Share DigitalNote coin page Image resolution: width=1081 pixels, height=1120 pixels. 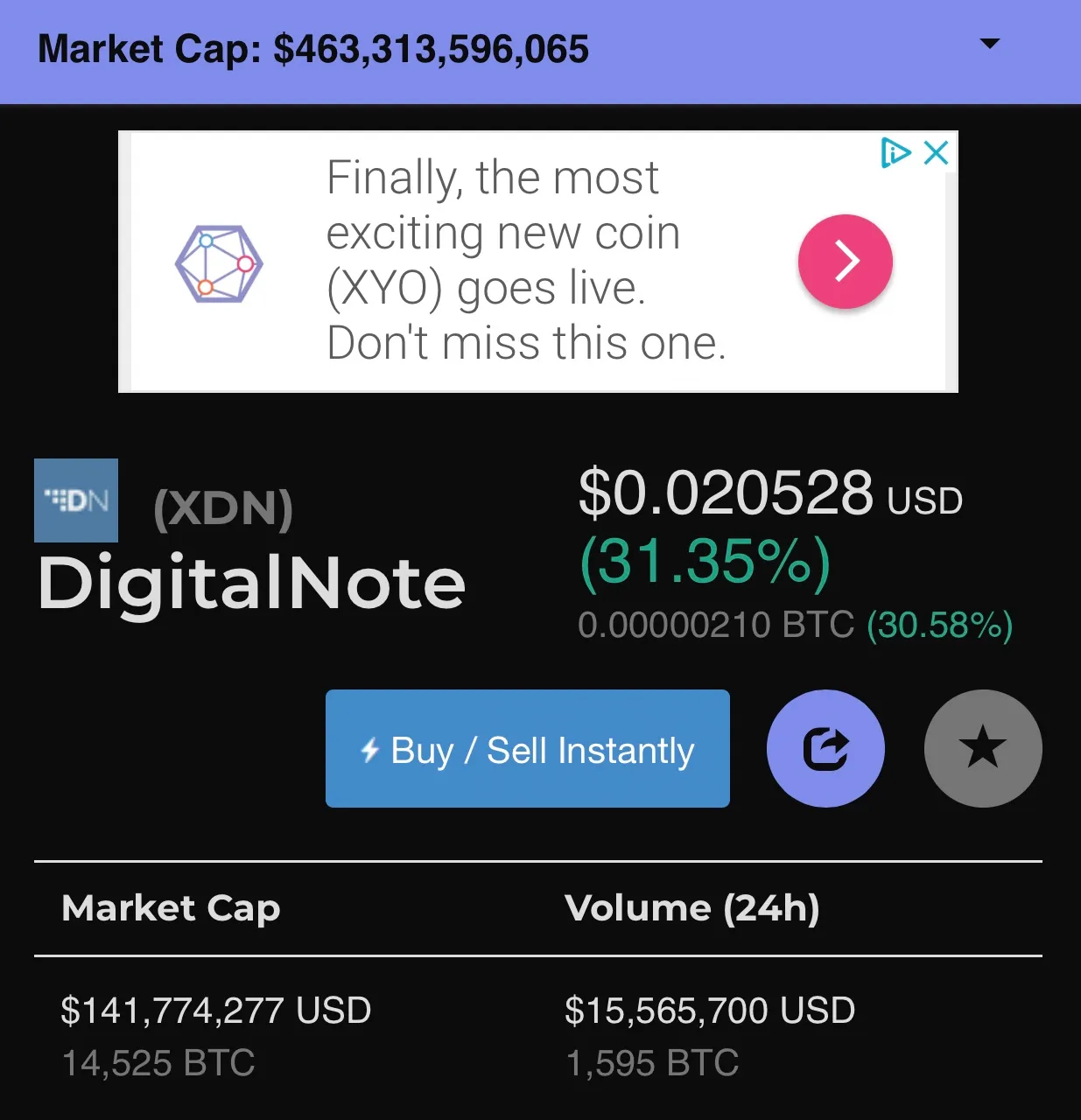[825, 749]
